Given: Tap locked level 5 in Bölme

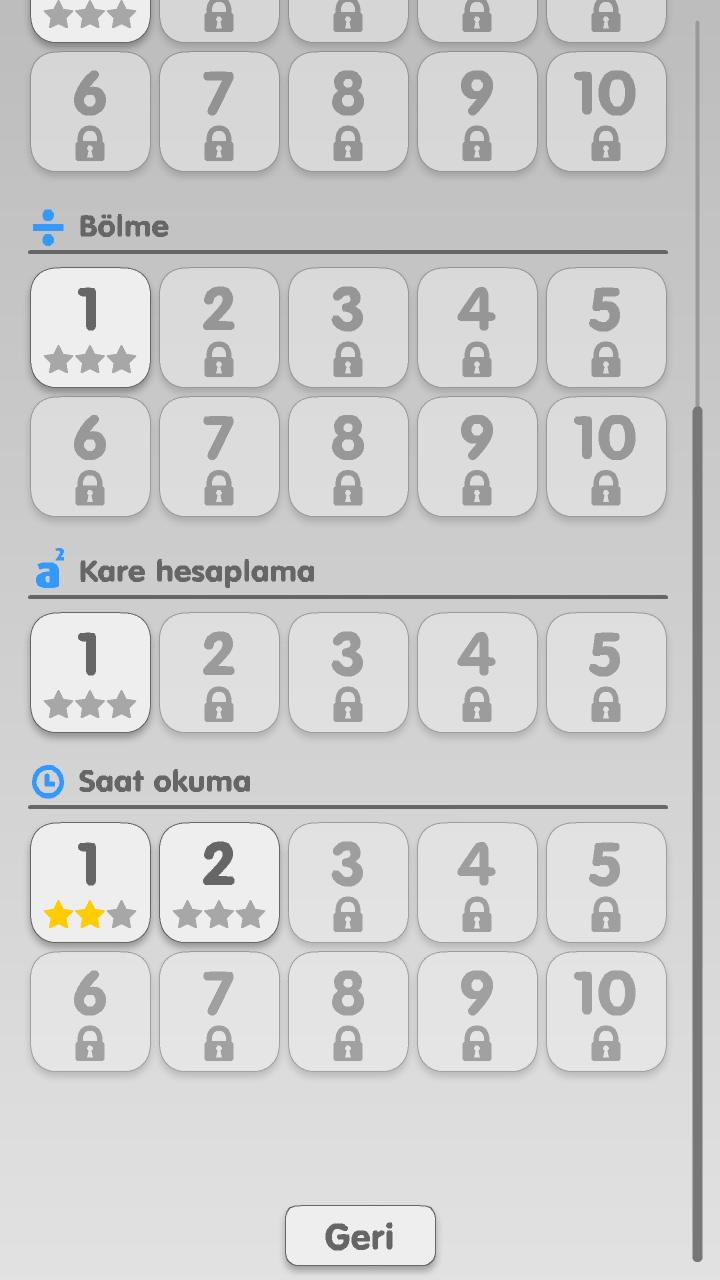Looking at the screenshot, I should 606,327.
